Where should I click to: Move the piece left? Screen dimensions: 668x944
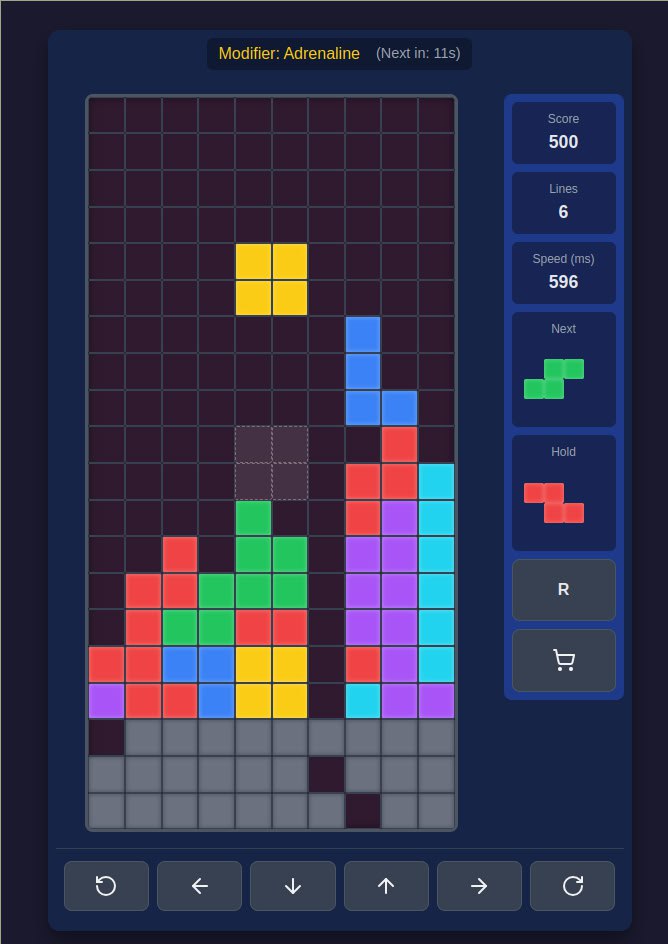click(199, 886)
